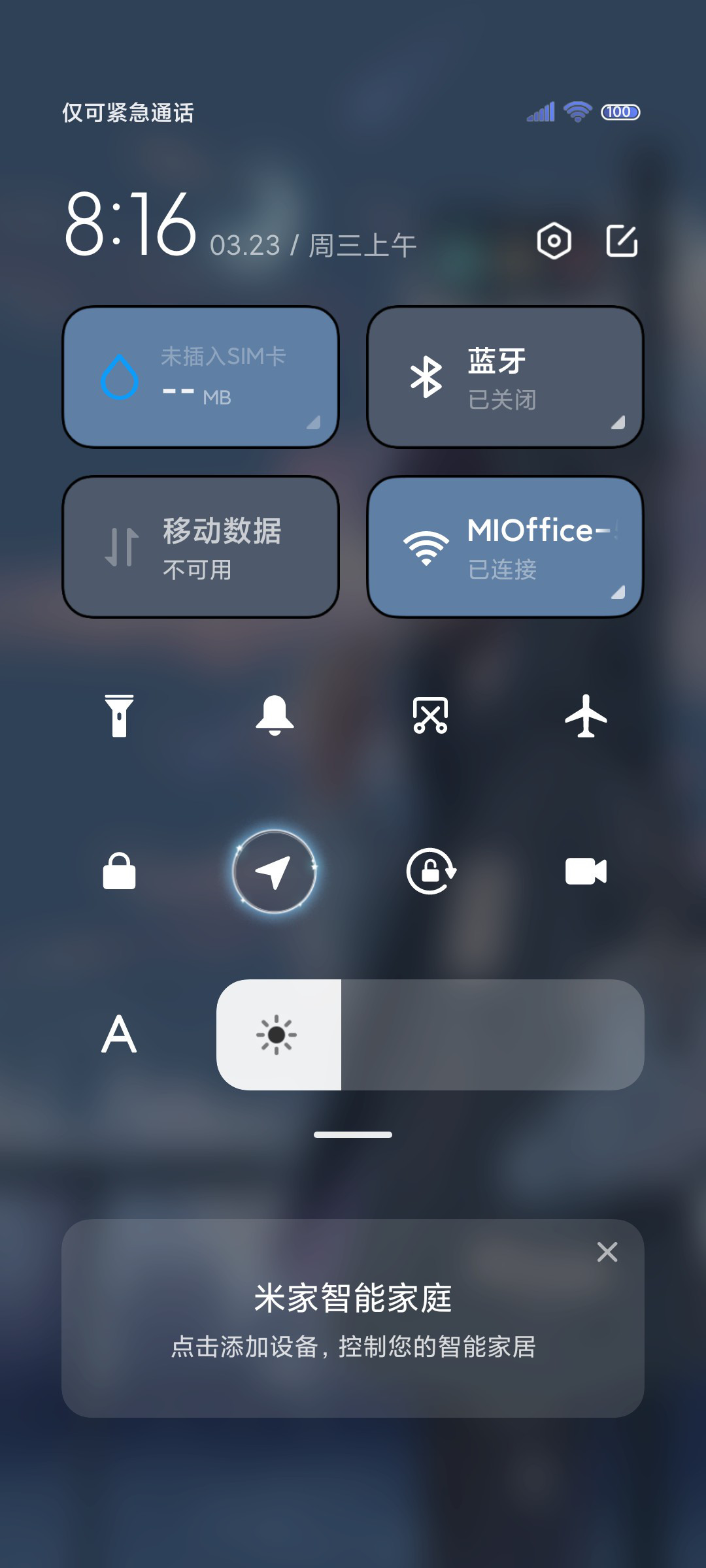Toggle the bell mute icon
The width and height of the screenshot is (706, 1568).
coord(275,715)
